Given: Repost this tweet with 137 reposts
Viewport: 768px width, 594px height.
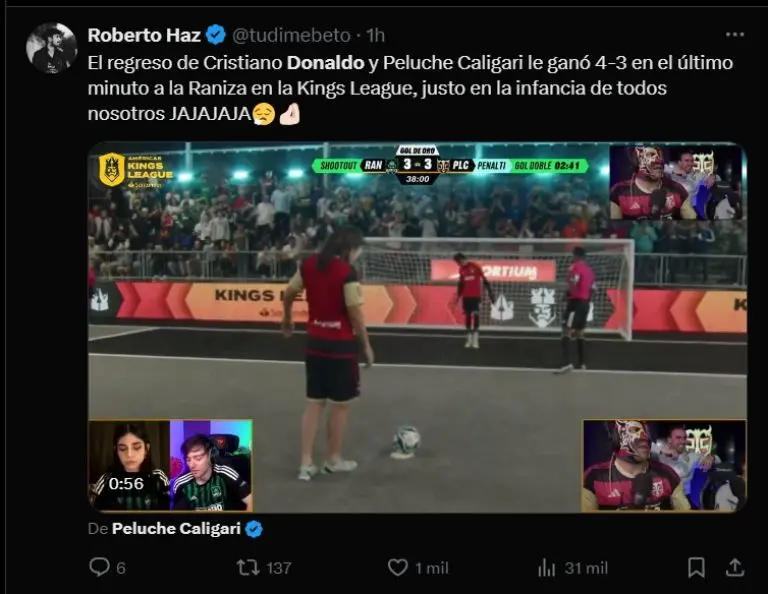Looking at the screenshot, I should (247, 567).
